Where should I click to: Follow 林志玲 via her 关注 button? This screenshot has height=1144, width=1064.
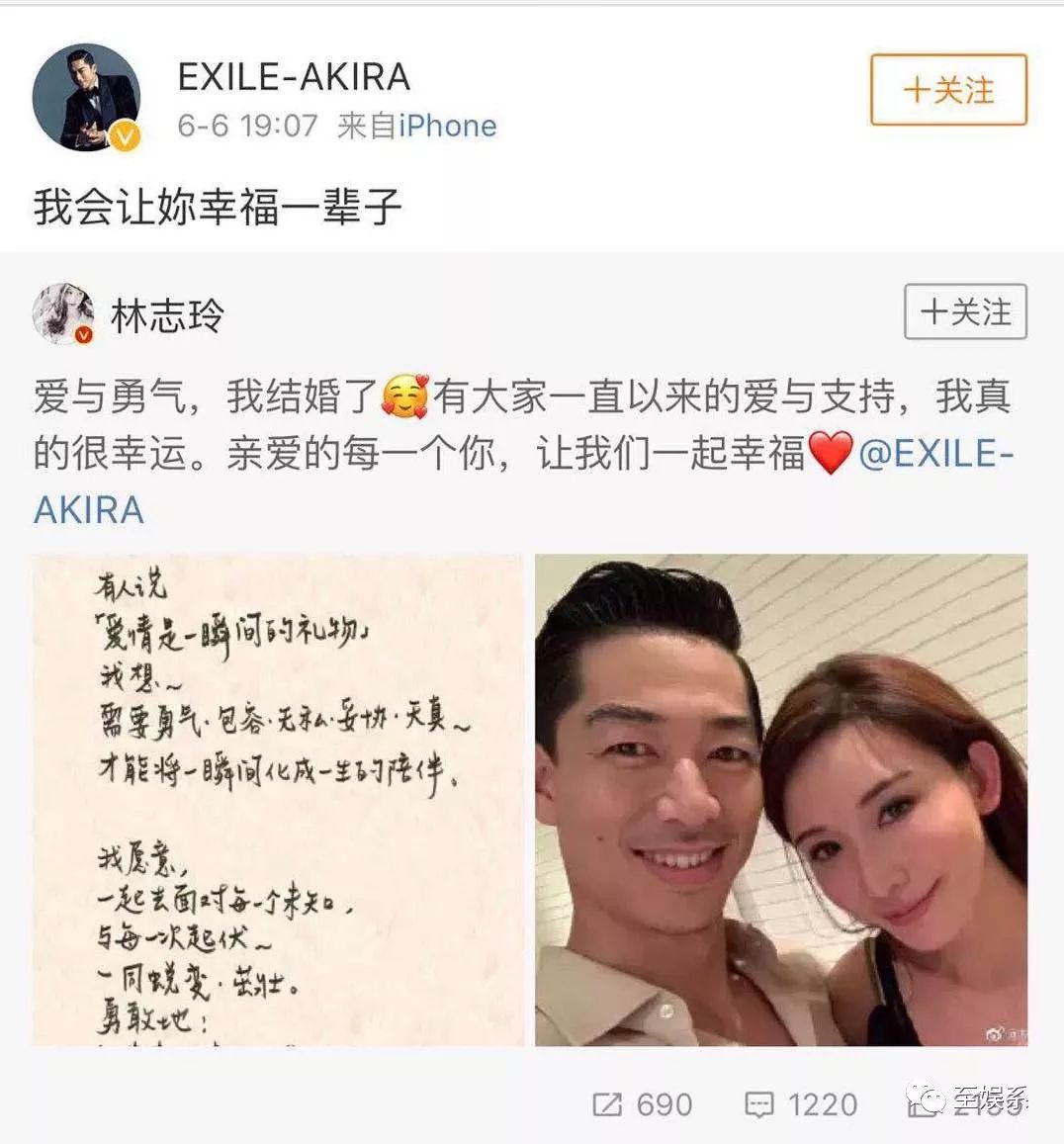(964, 313)
